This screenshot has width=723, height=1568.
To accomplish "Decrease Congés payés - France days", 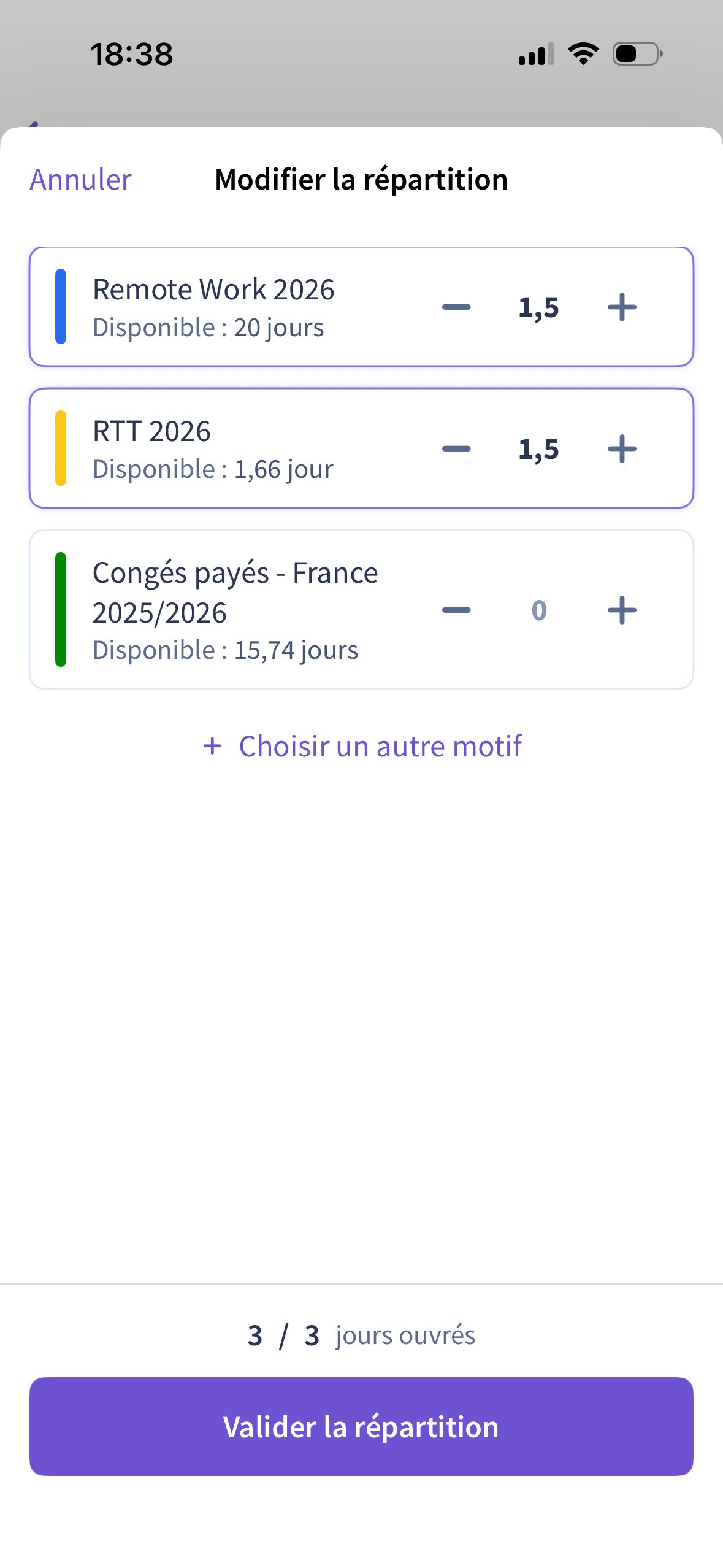I will [x=456, y=610].
